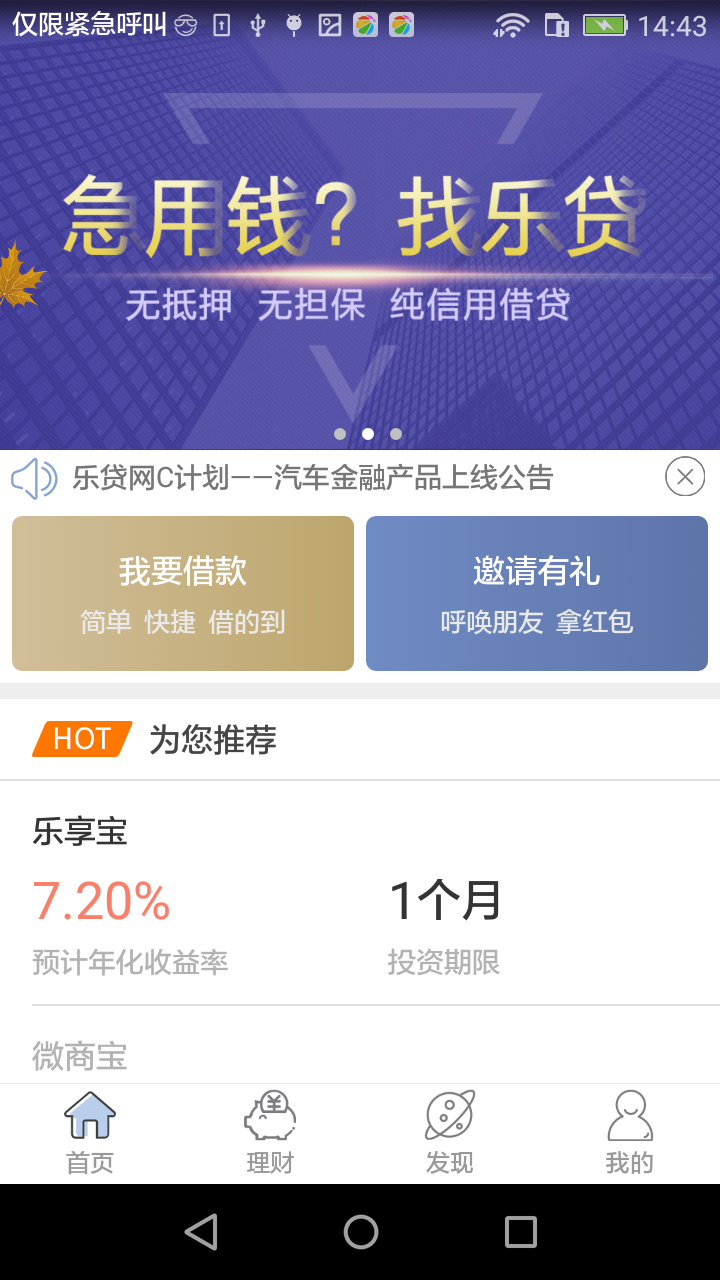Switch to the 首页 tab
The width and height of the screenshot is (720, 1280).
pos(90,1134)
